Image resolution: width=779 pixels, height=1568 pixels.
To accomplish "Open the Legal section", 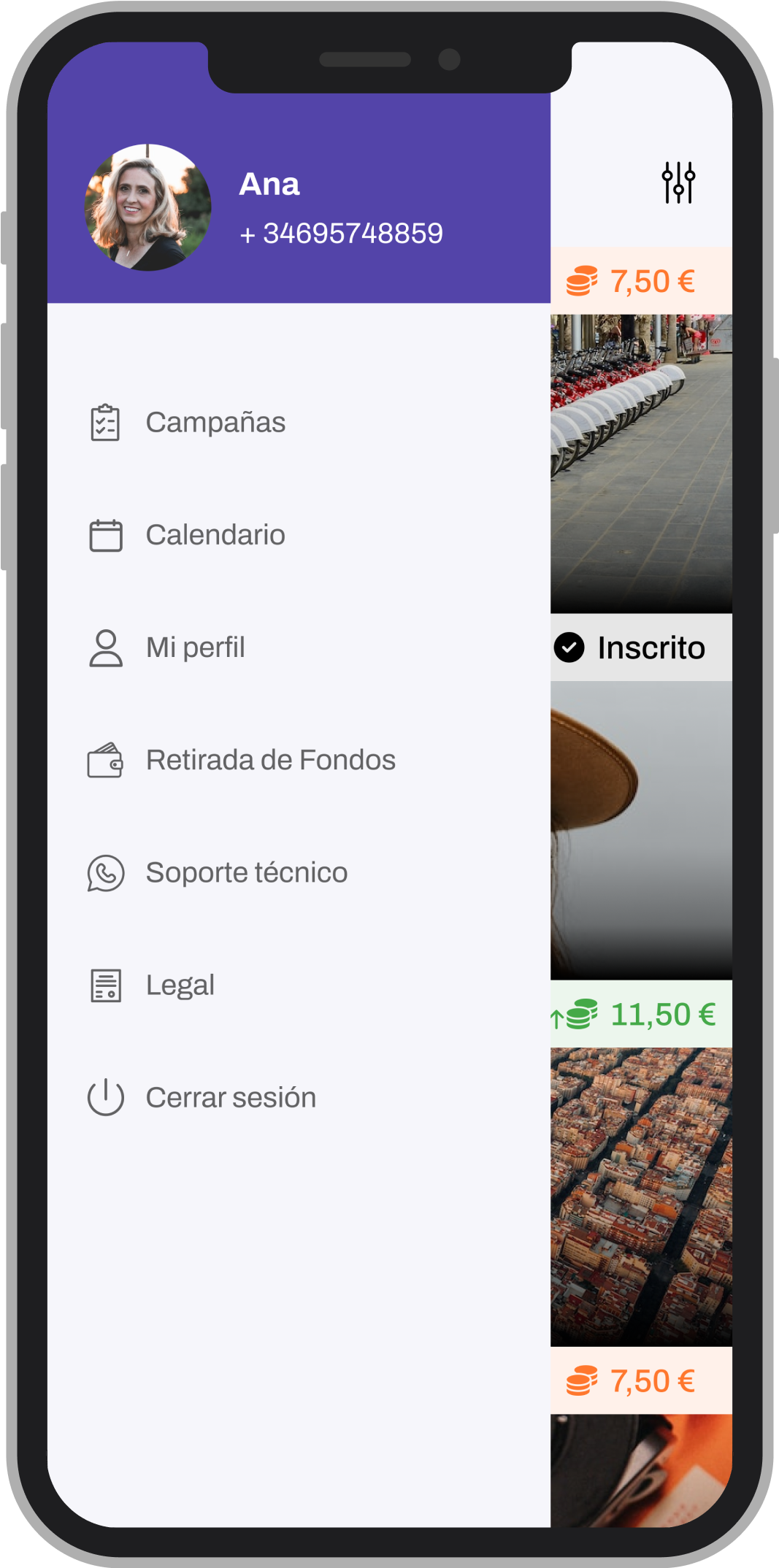I will click(151, 985).
